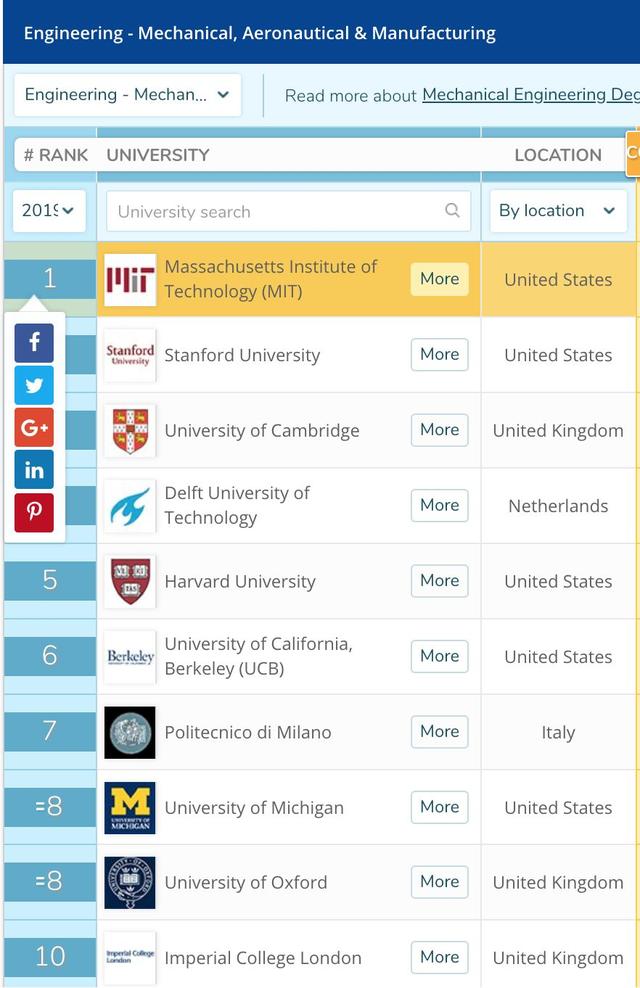Tap More for MIT
This screenshot has width=640, height=988.
439,279
